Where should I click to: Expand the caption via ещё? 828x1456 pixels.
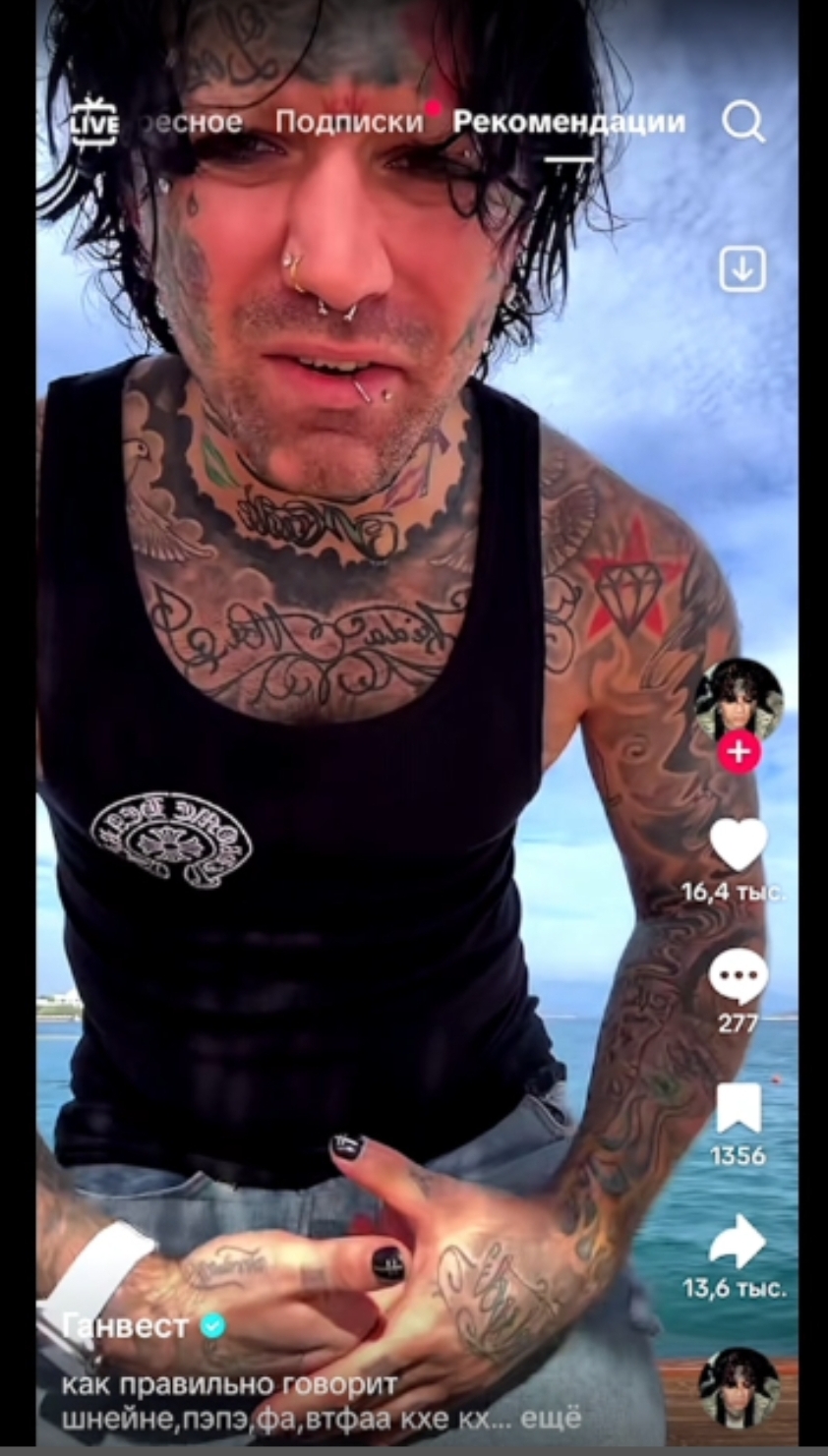[x=551, y=1419]
